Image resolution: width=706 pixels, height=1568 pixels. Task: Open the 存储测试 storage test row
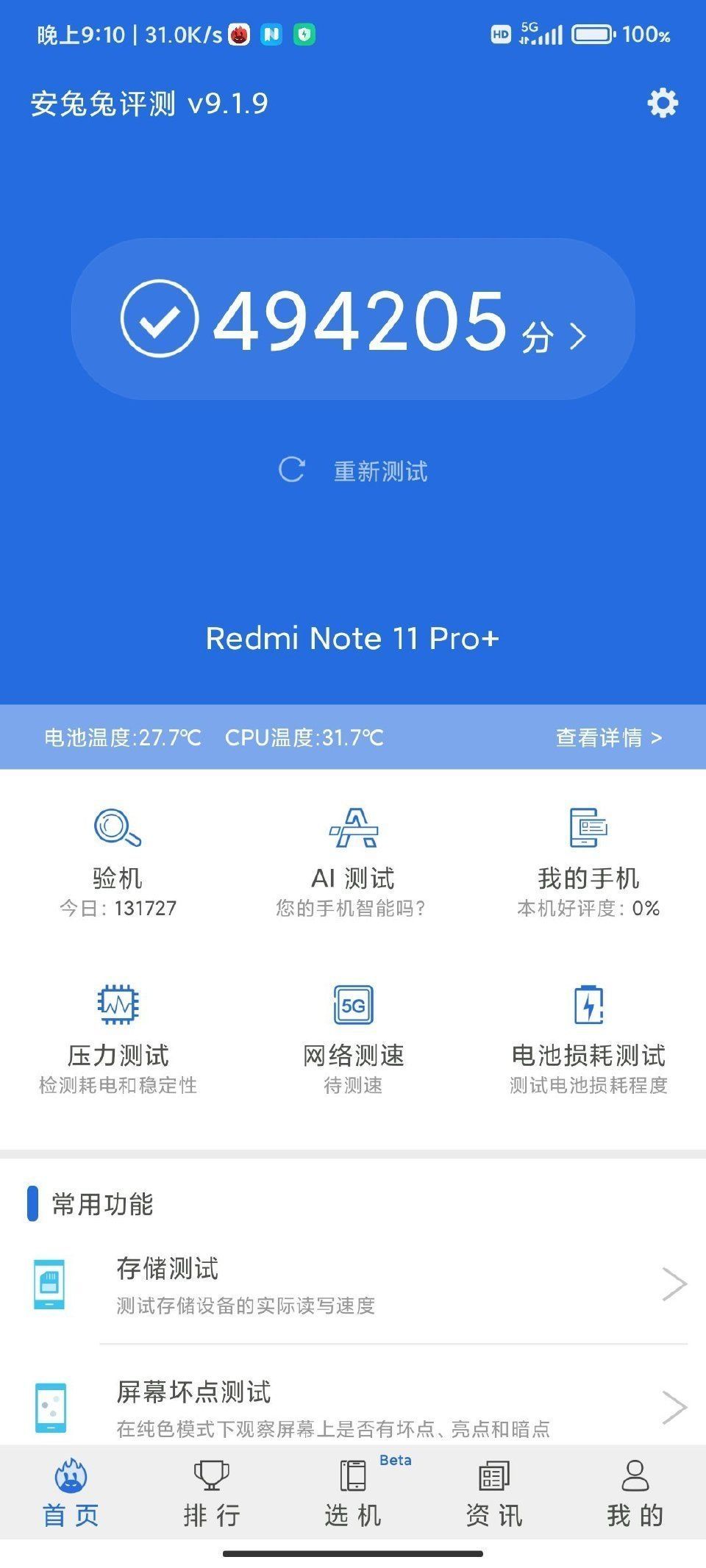353,1284
